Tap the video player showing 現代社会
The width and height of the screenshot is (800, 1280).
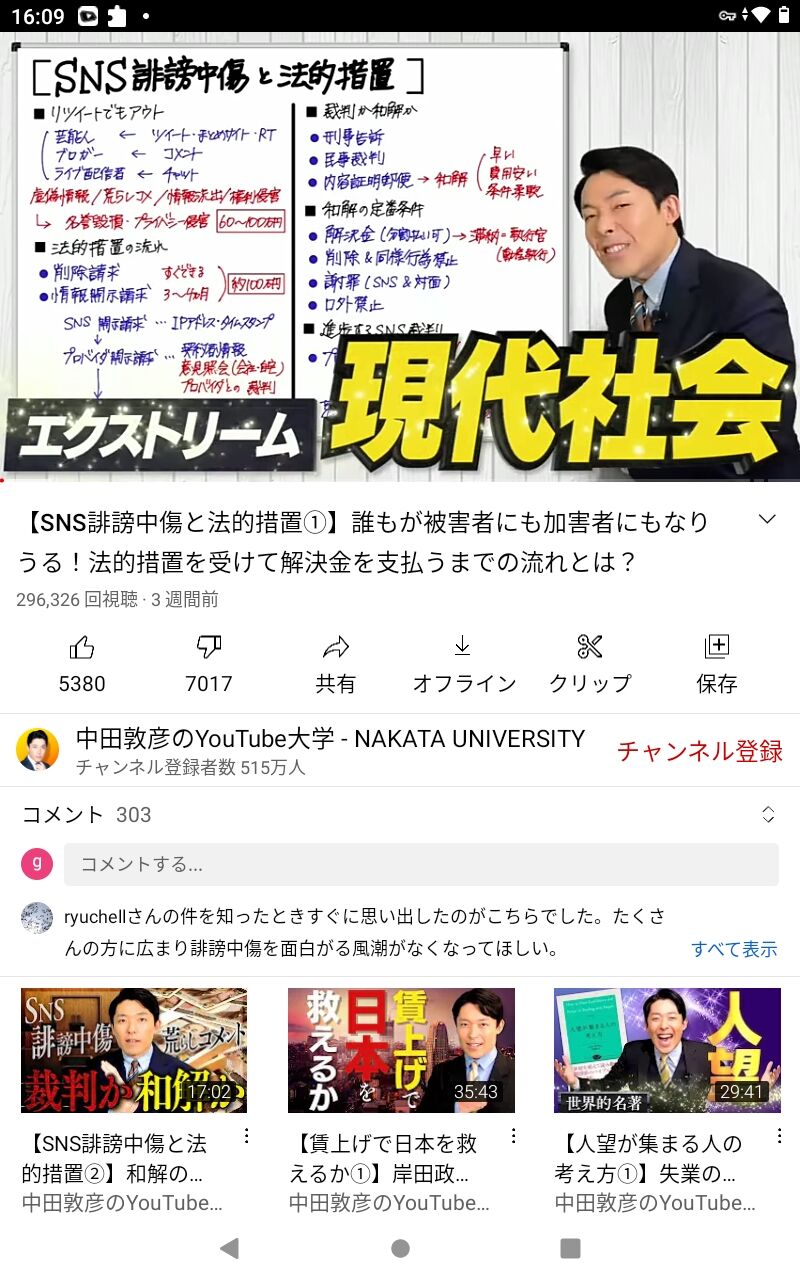400,257
